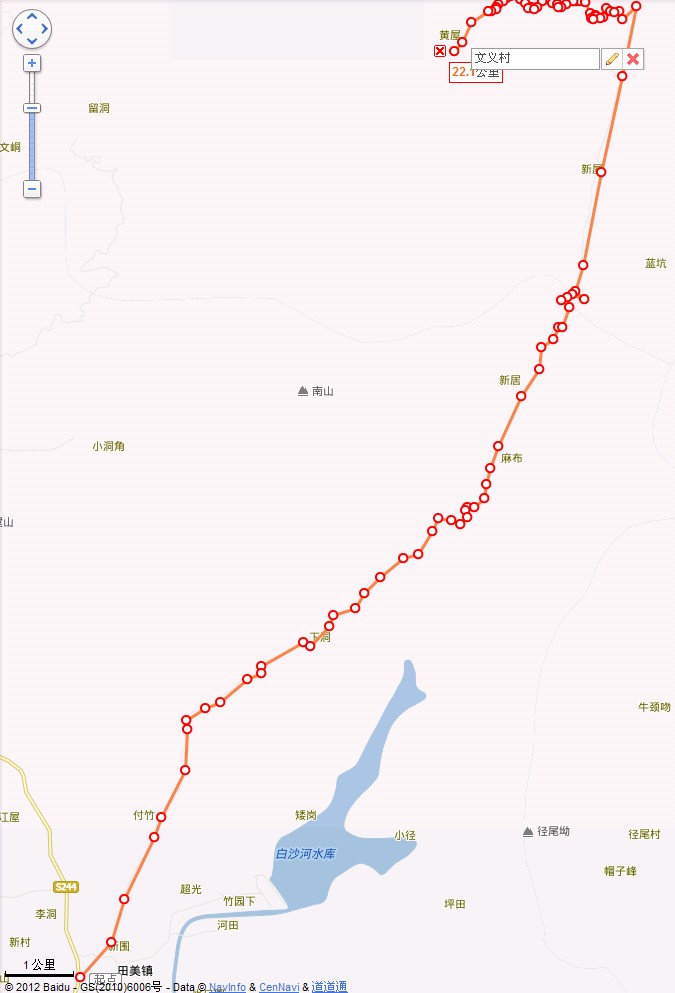Tap the pencil edit icon beside 文义村
Image resolution: width=675 pixels, height=993 pixels.
(612, 59)
